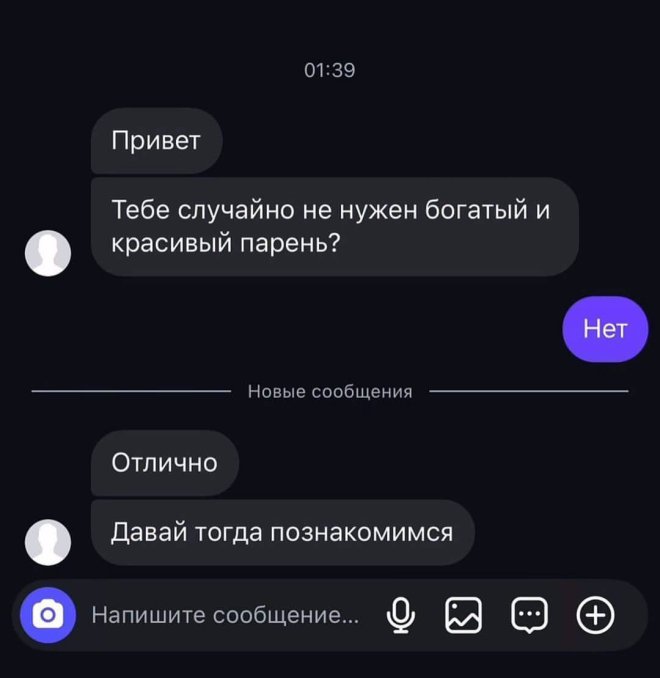Record a voice message with the microphone
660x678 pixels.
tap(401, 615)
